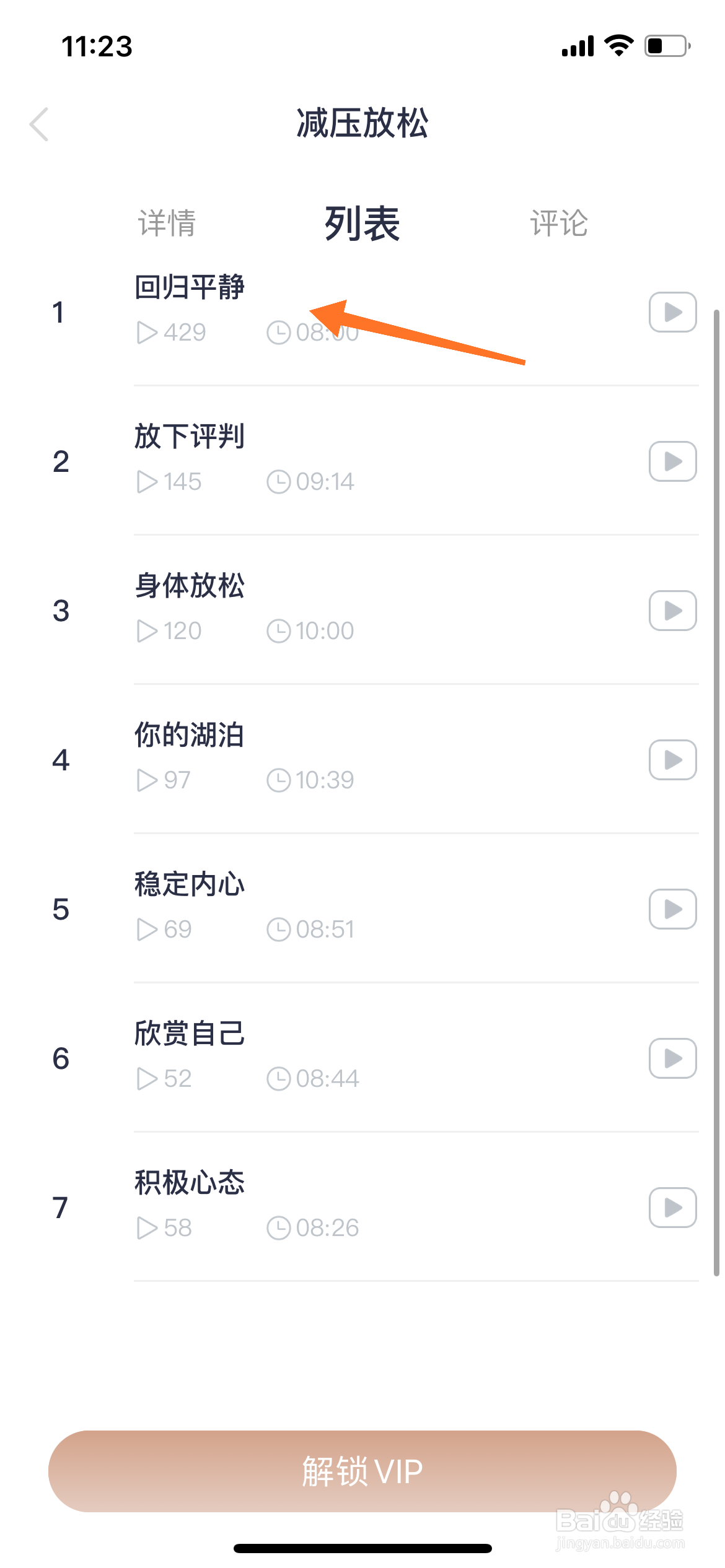
Task: Play the 放下评判 track
Action: tap(673, 461)
